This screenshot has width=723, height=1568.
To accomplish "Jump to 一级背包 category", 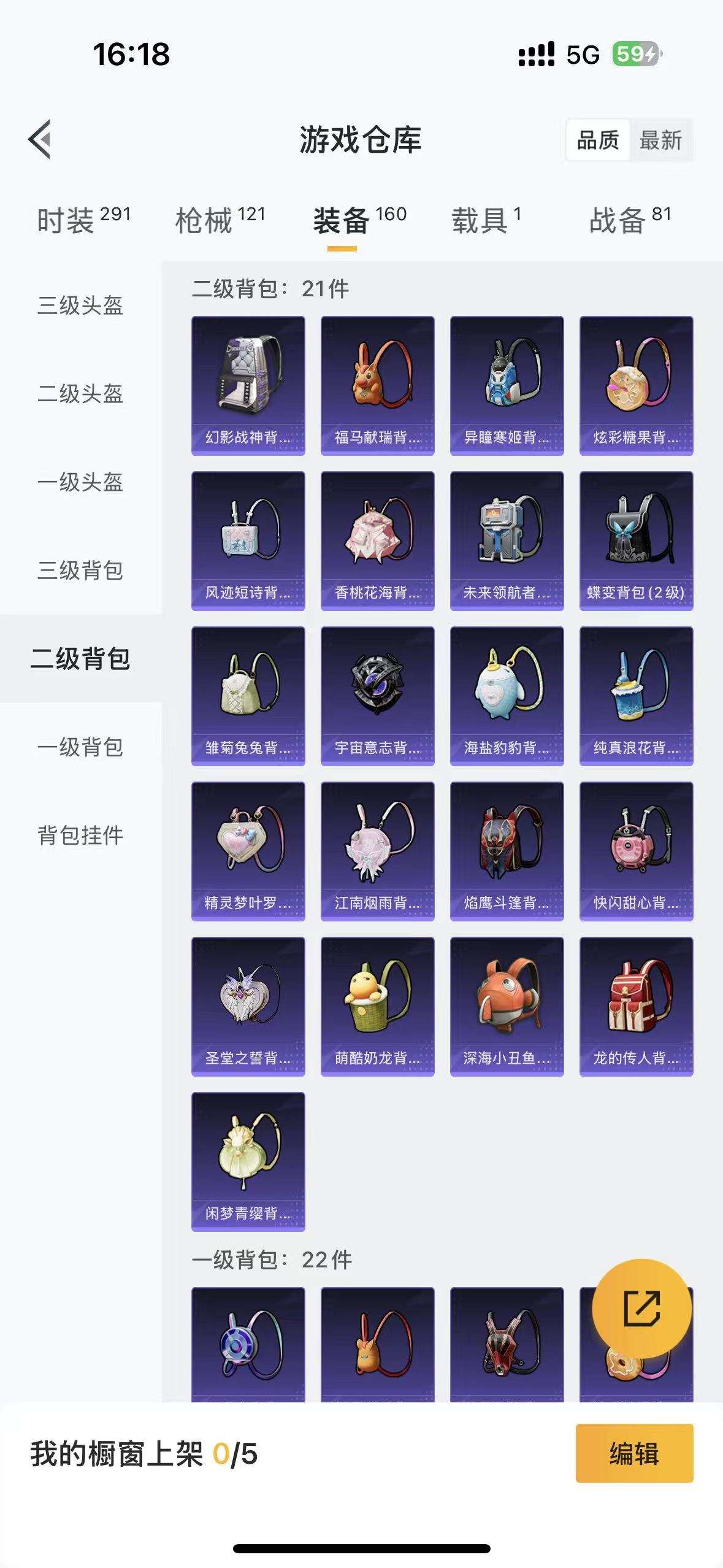I will [x=80, y=747].
